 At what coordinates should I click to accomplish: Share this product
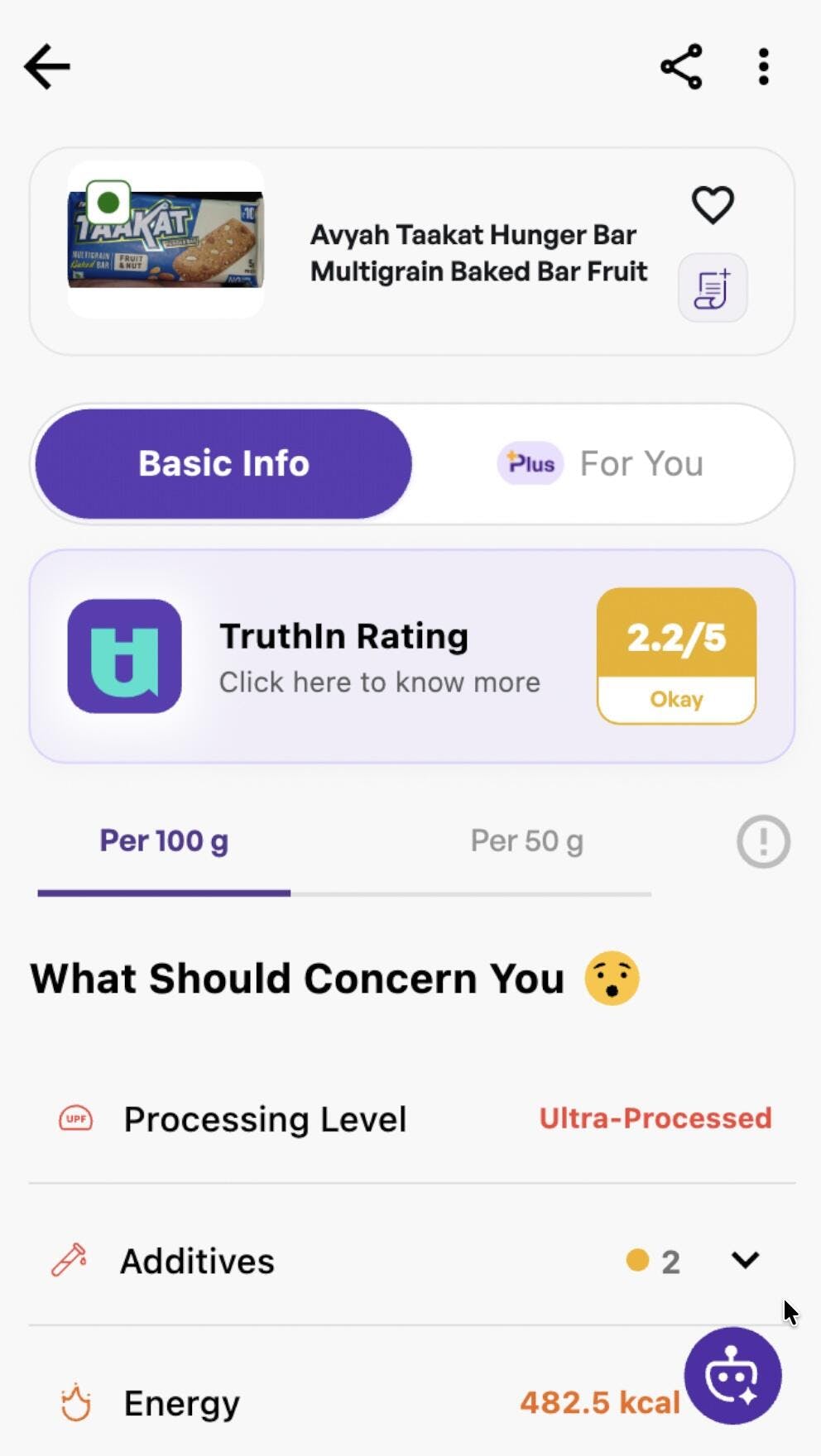[x=681, y=67]
